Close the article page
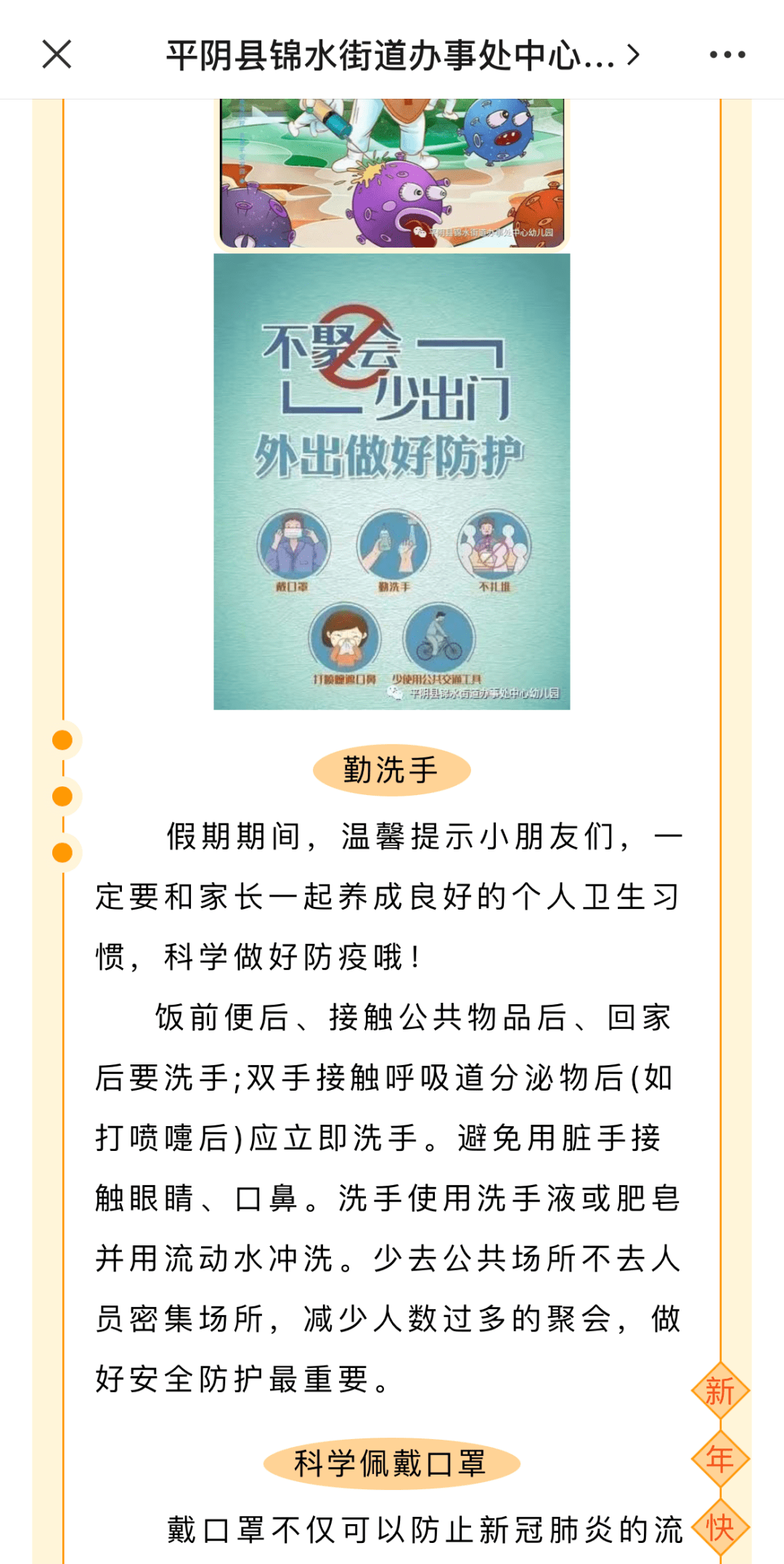 [x=57, y=54]
